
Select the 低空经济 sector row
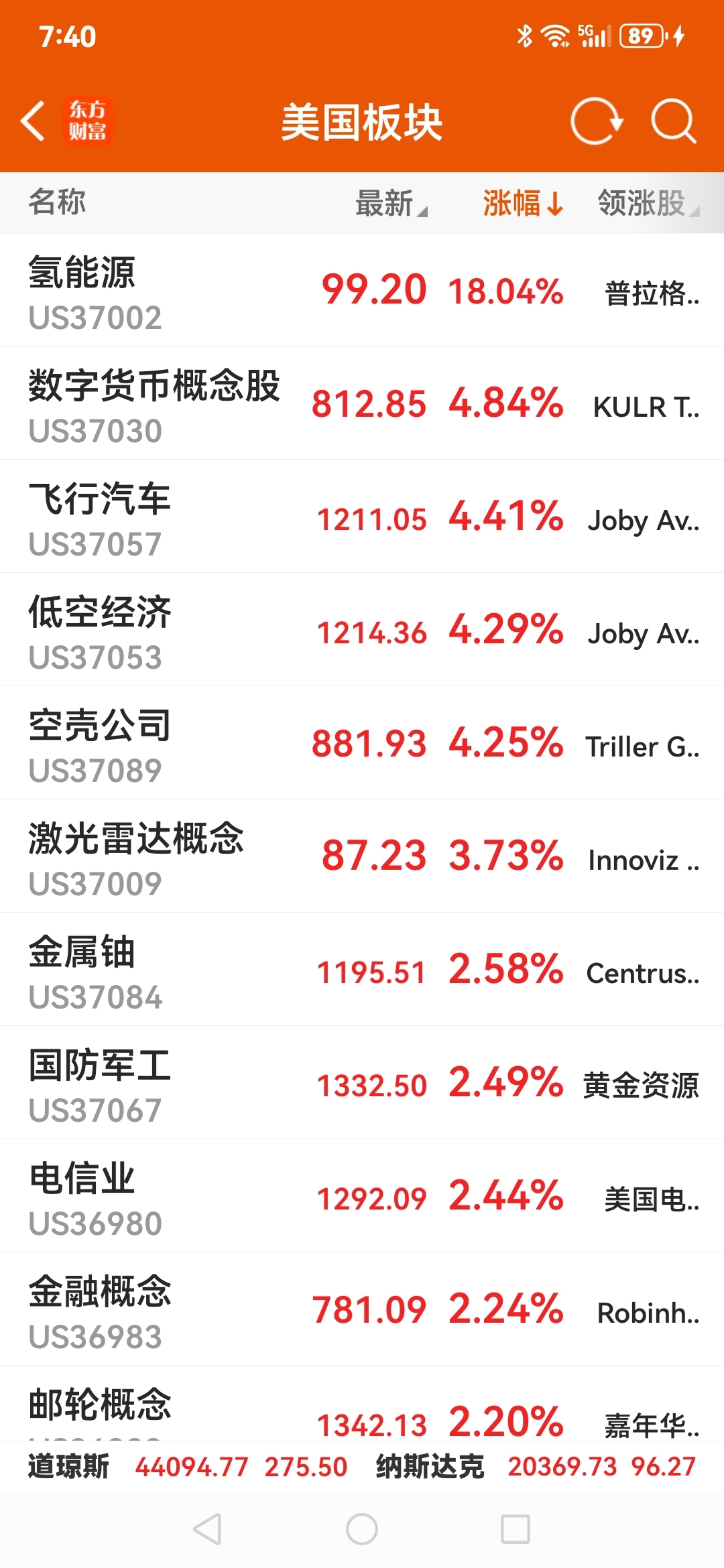[x=362, y=630]
